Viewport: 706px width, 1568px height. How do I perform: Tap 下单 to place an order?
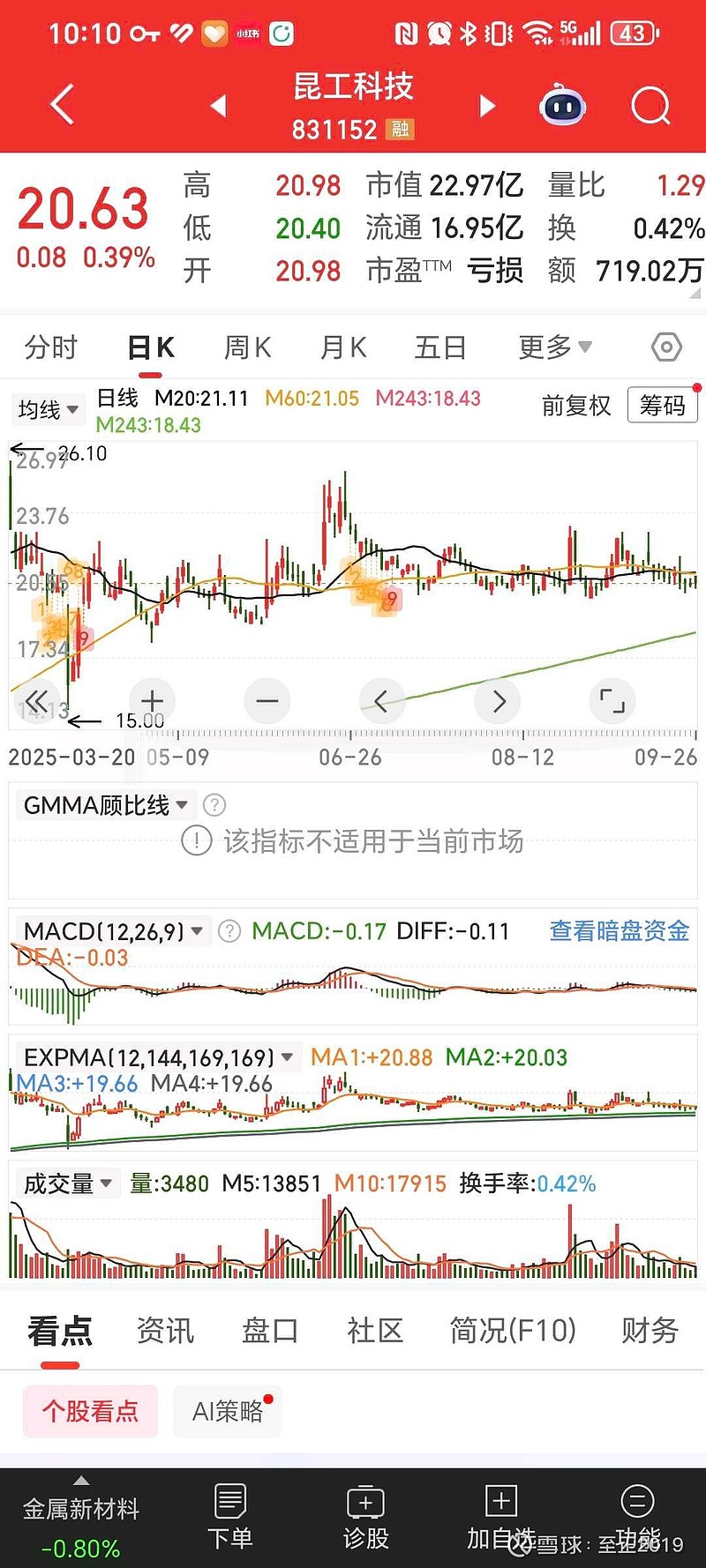pos(229,1517)
